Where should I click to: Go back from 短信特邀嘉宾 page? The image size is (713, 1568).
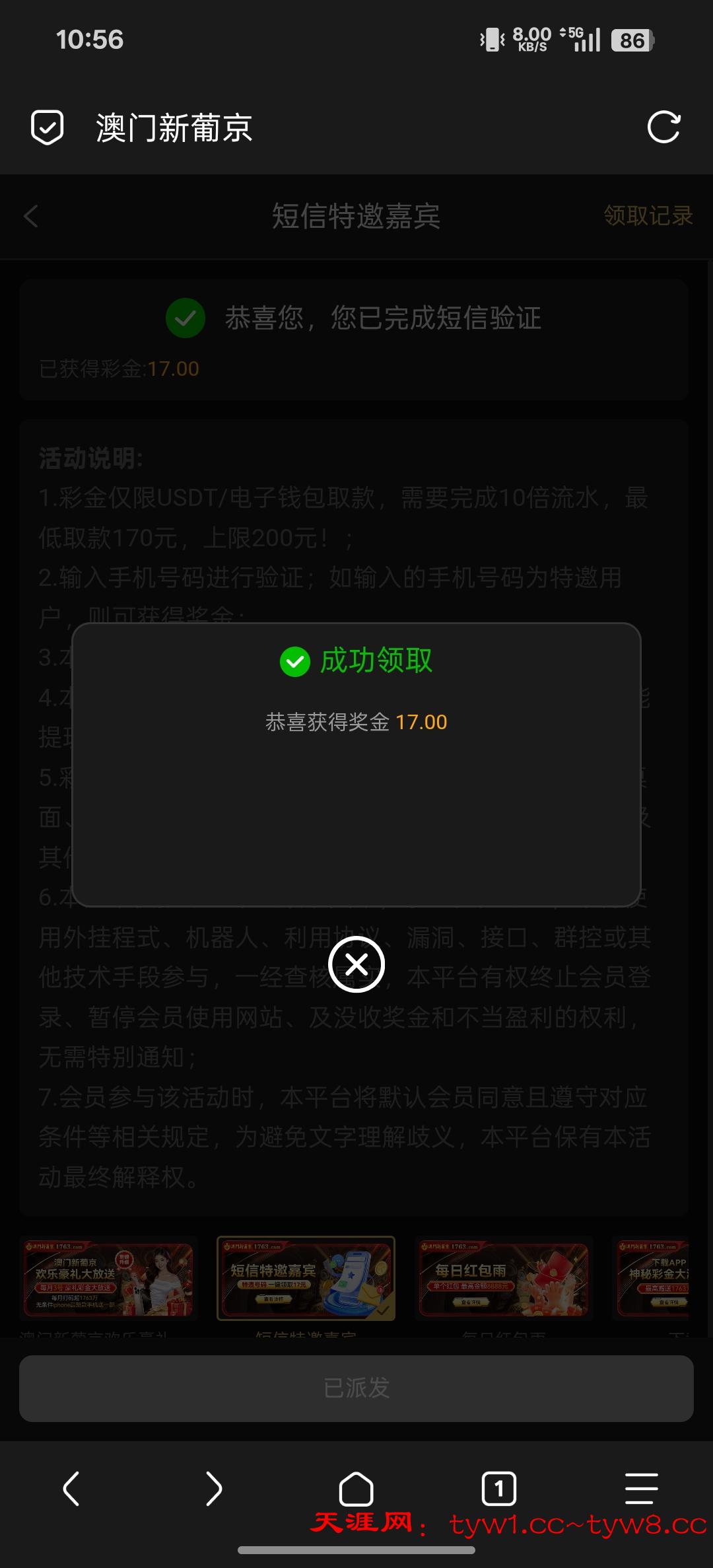pos(31,216)
